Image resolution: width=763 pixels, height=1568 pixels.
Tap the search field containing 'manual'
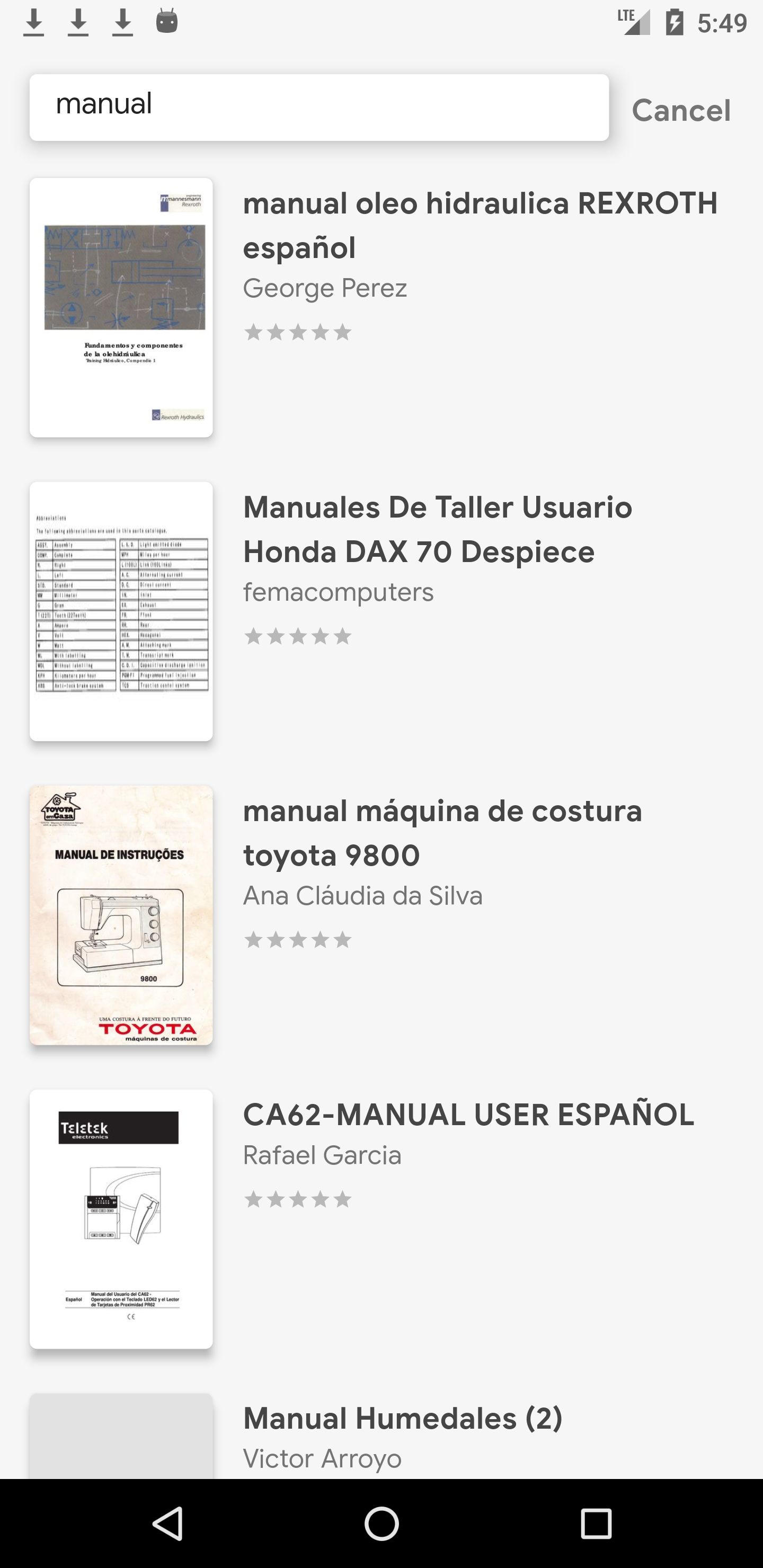click(x=318, y=107)
